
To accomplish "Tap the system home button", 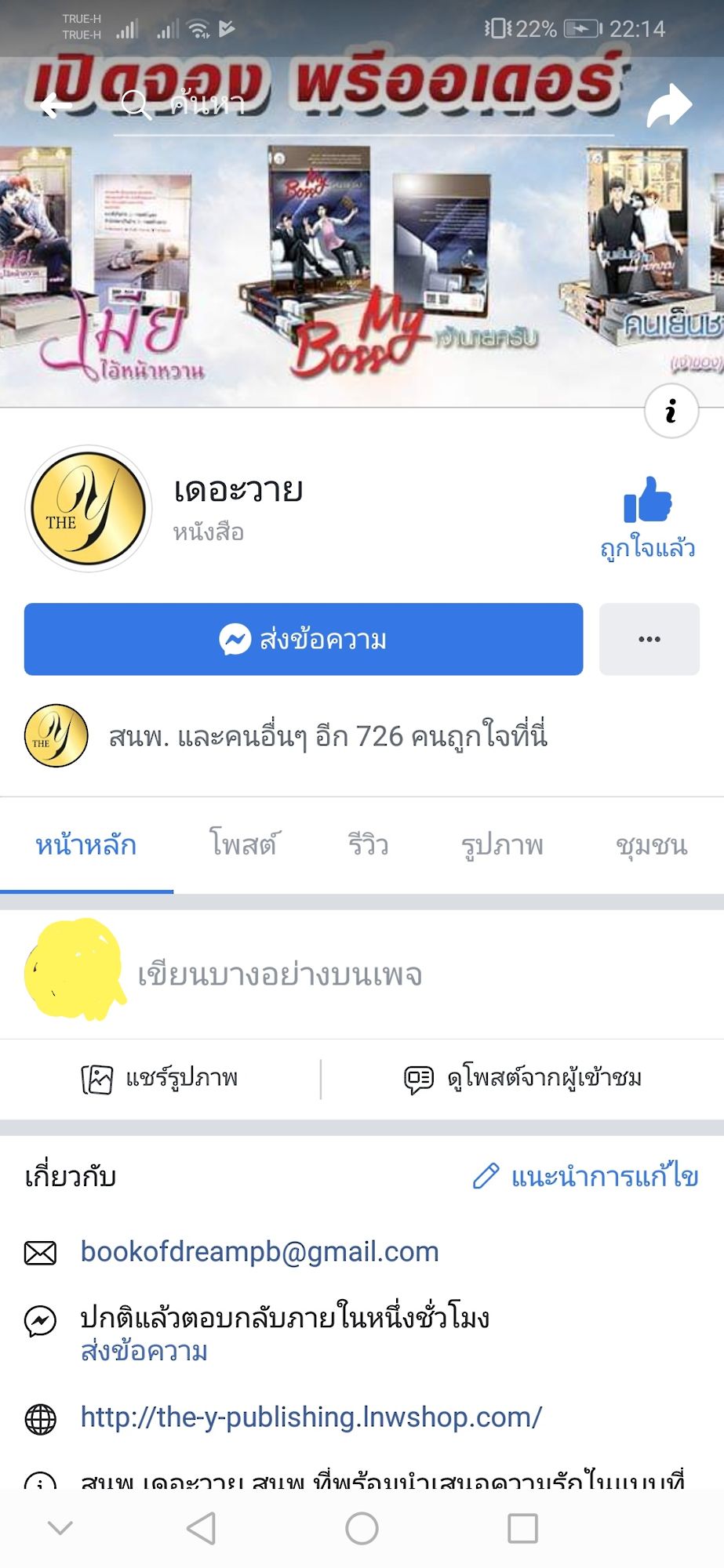I will 362,1528.
